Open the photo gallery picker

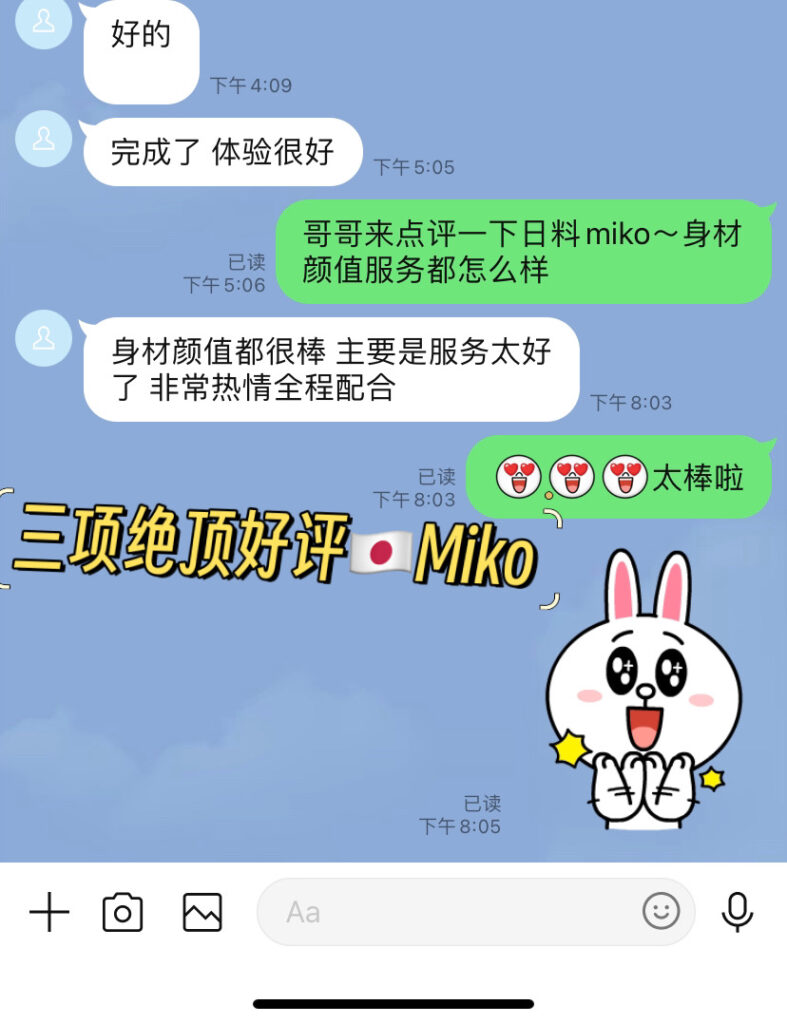coord(202,912)
